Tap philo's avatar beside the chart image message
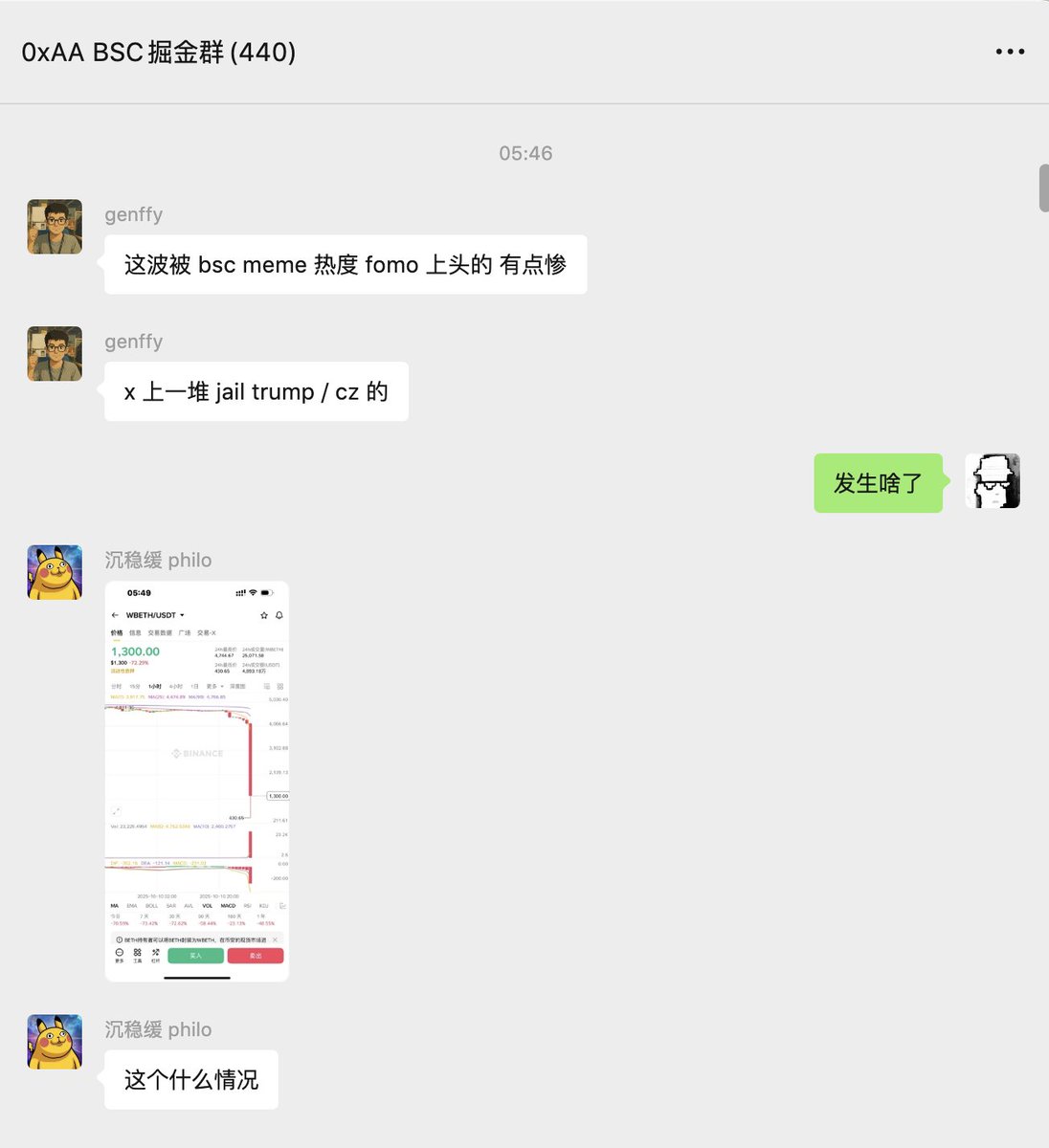The width and height of the screenshot is (1049, 1148). coord(55,572)
